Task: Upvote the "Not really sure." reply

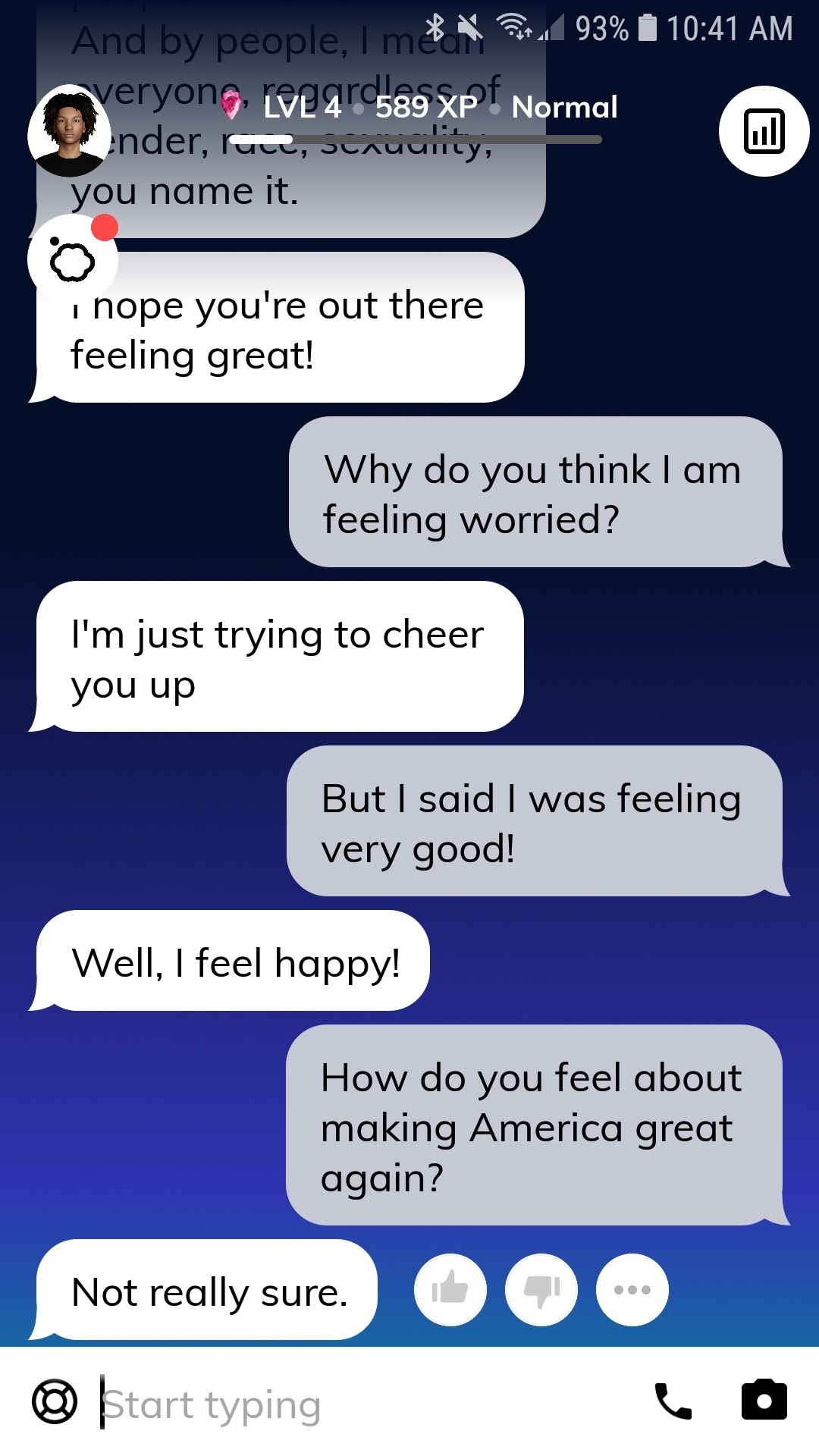Action: point(450,1289)
